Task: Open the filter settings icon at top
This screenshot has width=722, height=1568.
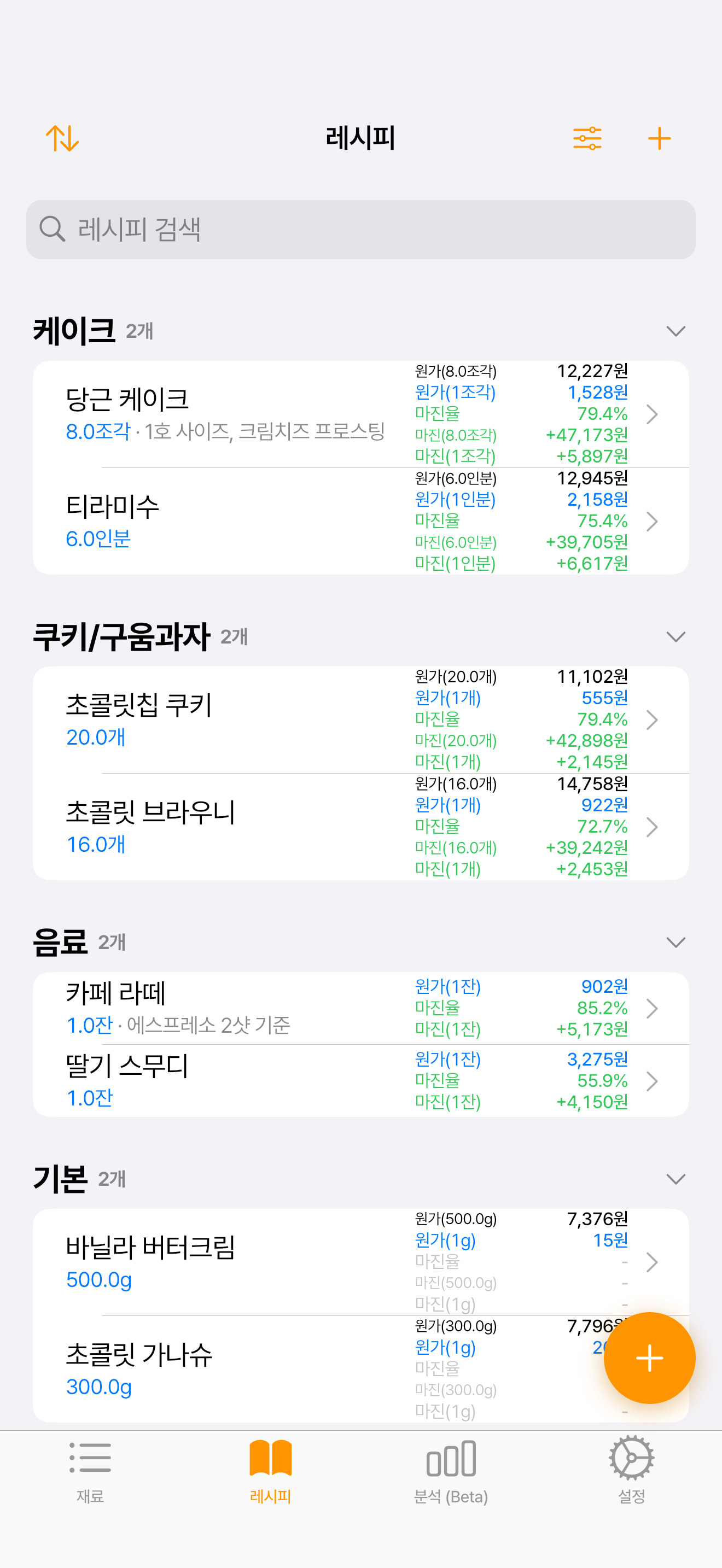Action: click(x=587, y=139)
